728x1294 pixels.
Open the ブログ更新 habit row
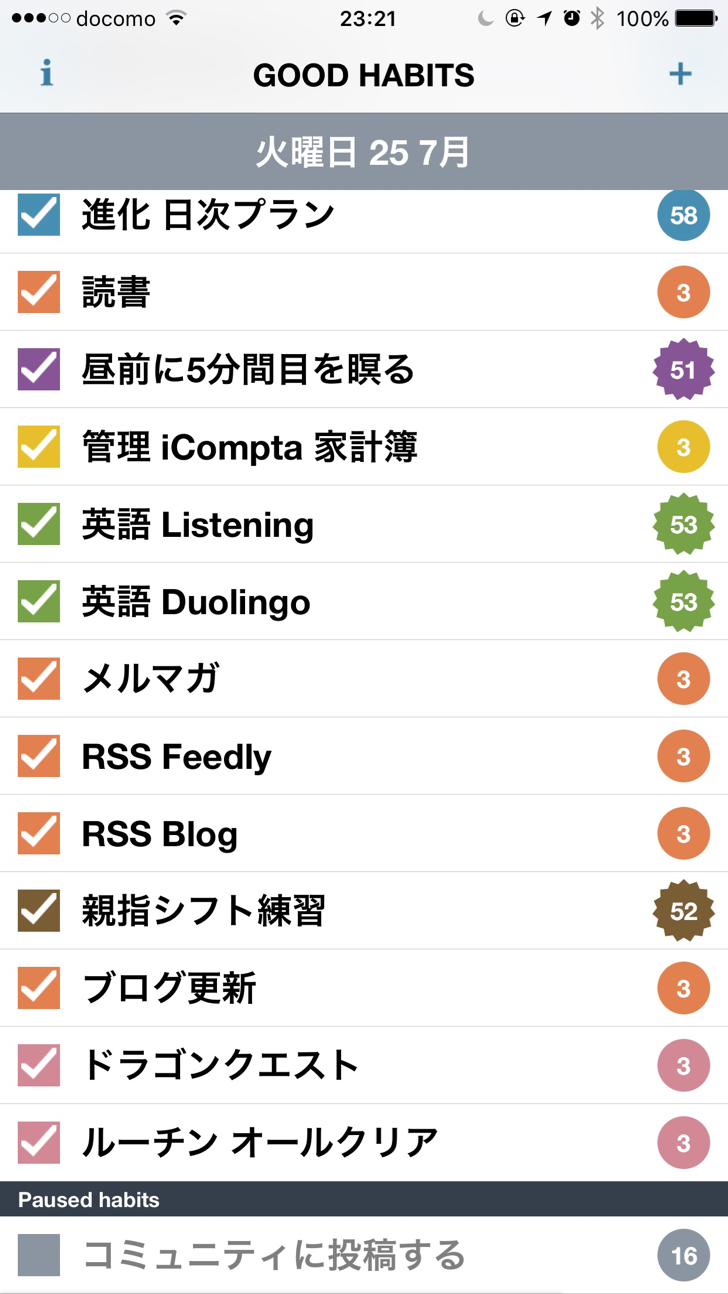point(364,988)
